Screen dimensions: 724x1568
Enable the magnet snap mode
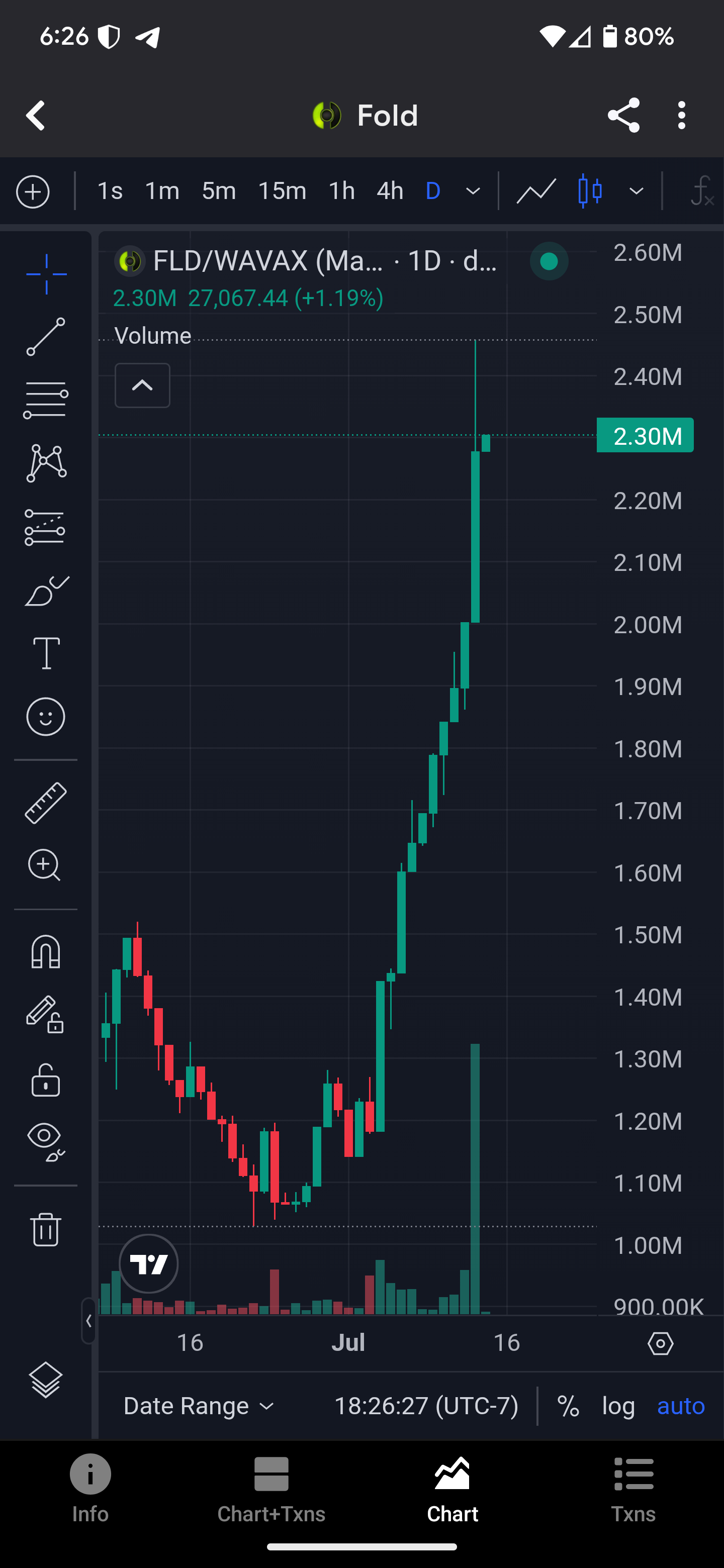(x=46, y=951)
